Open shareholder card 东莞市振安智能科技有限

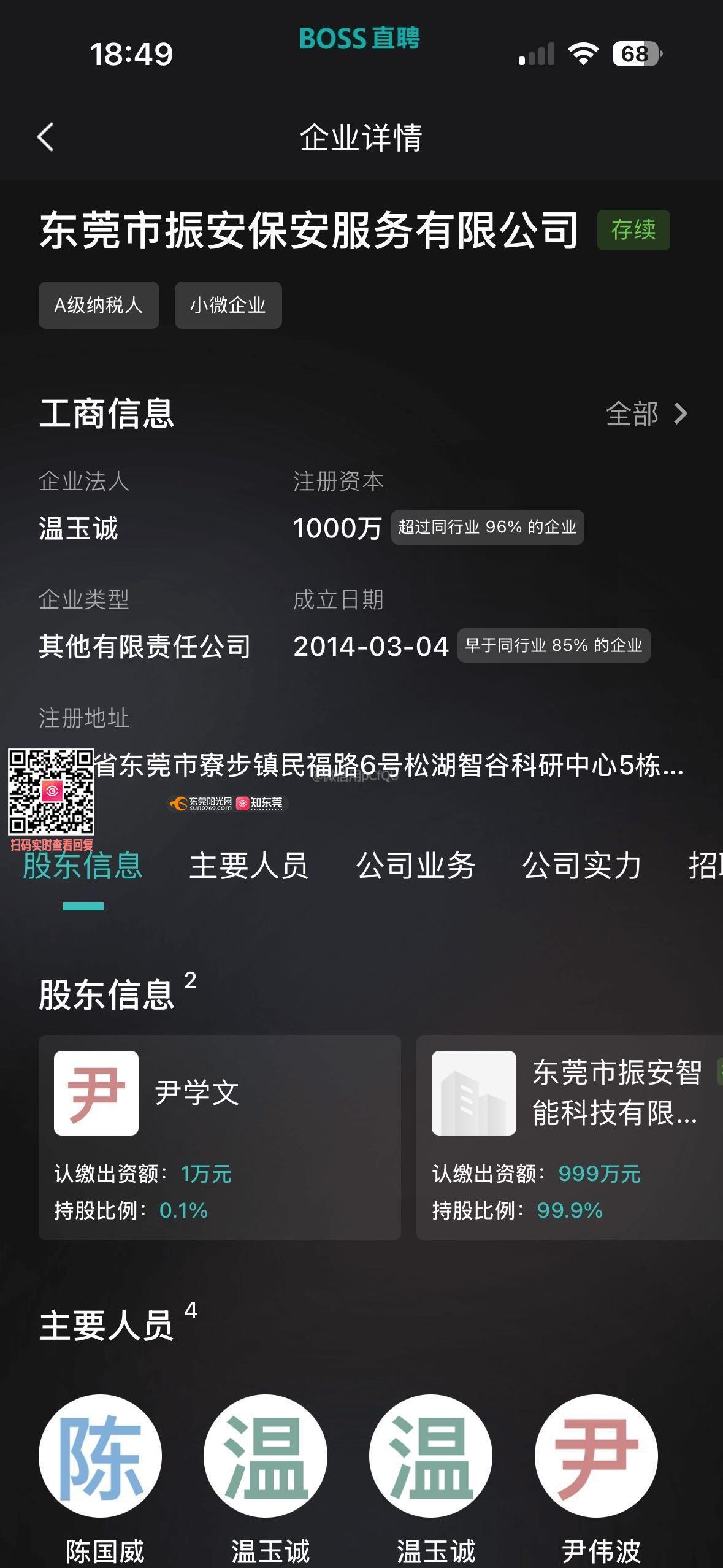(x=569, y=1137)
